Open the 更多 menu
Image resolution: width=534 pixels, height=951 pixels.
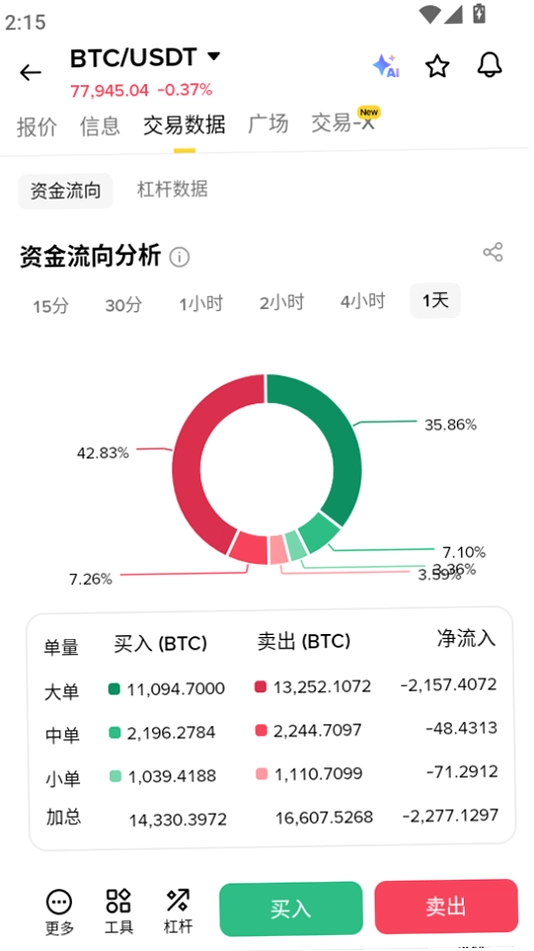pyautogui.click(x=59, y=912)
